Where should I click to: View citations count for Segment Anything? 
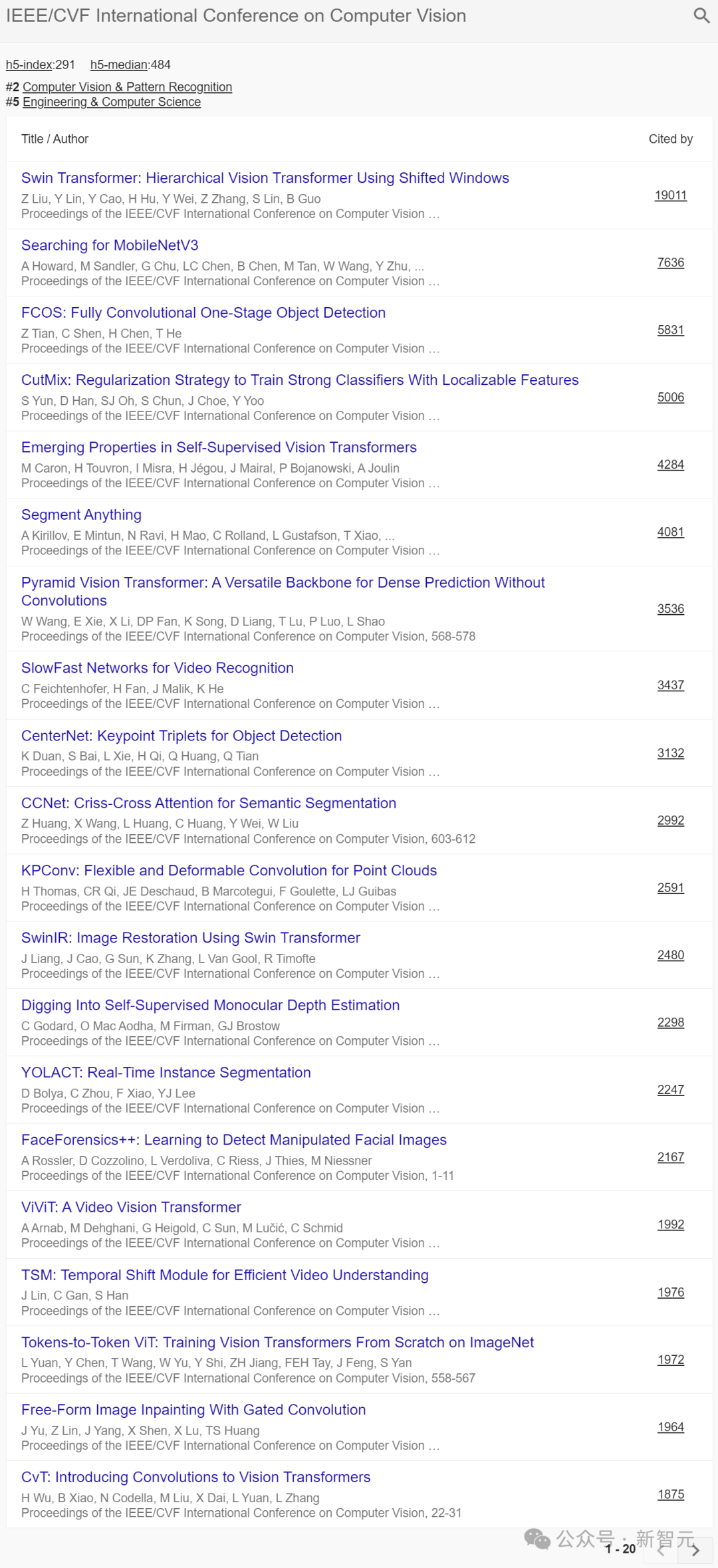[x=670, y=532]
